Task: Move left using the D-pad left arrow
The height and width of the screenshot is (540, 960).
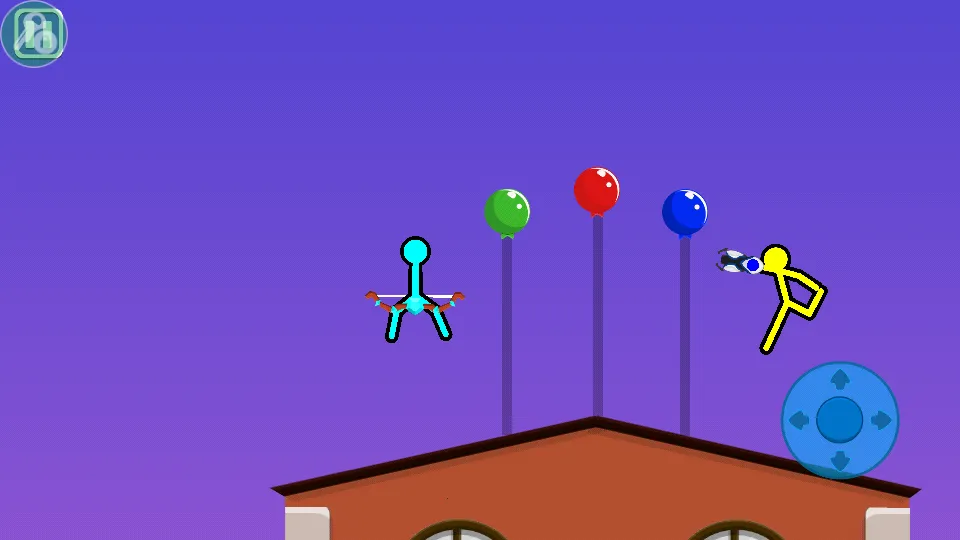Action: (799, 420)
